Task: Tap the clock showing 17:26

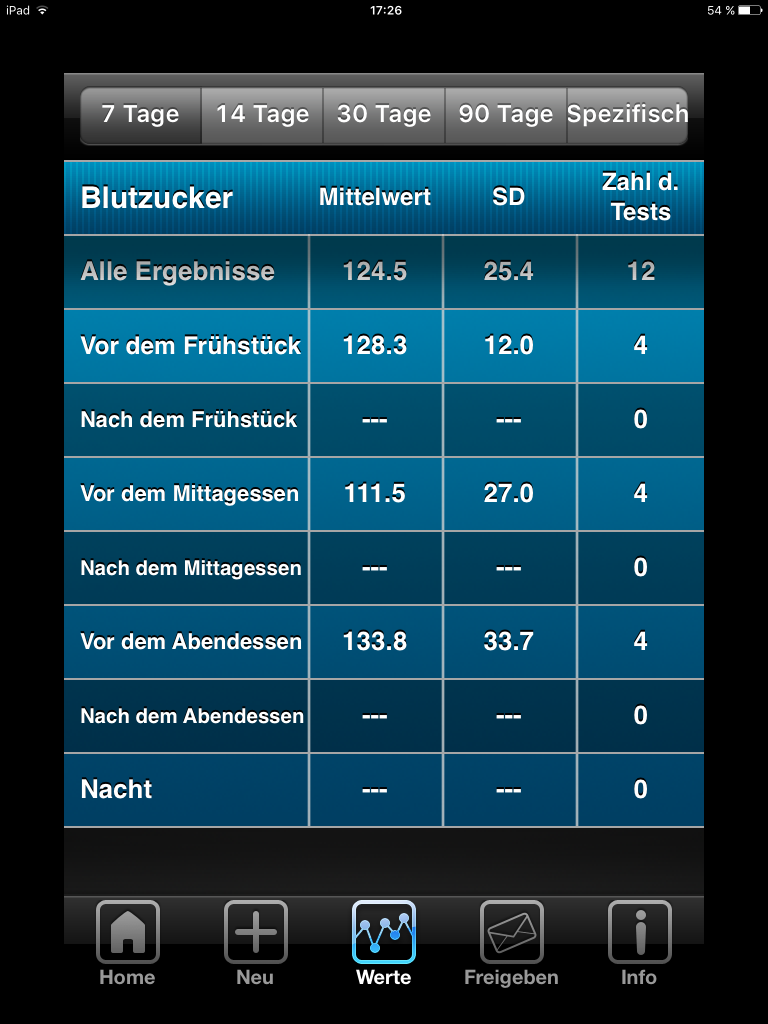Action: click(x=384, y=12)
